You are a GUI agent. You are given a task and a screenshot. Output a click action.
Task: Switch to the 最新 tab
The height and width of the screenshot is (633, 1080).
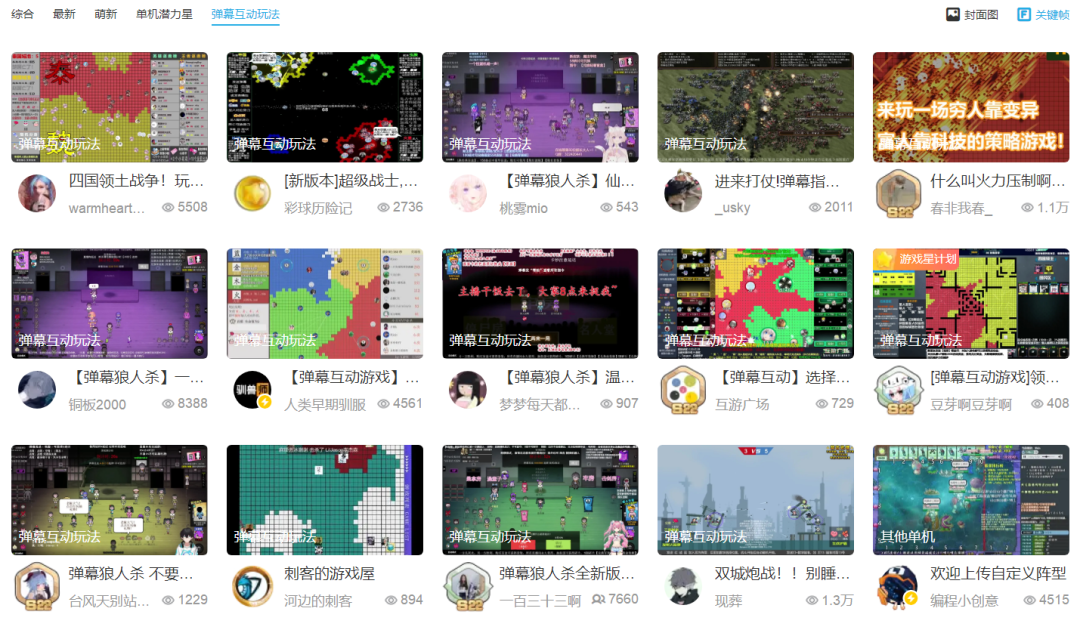pos(64,15)
